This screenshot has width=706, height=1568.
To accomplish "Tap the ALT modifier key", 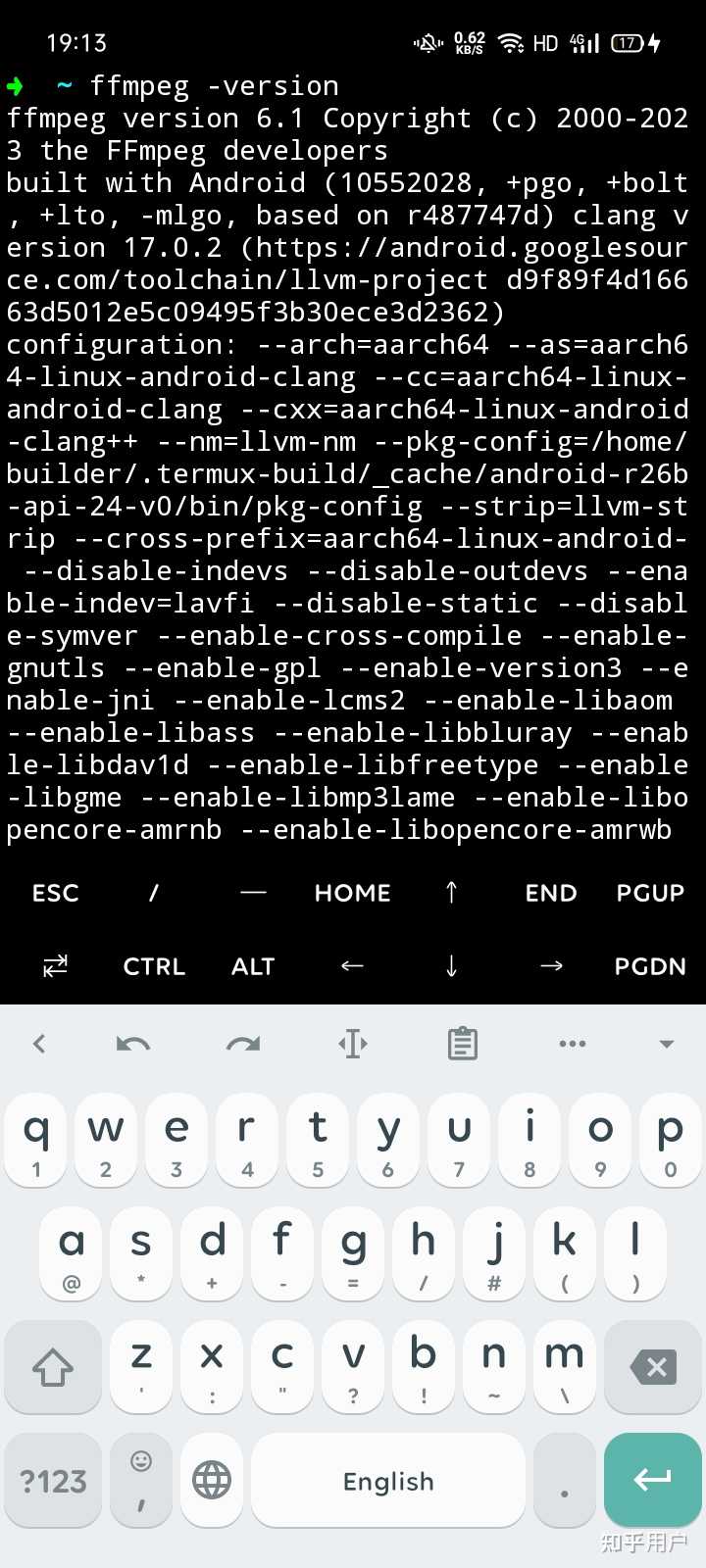I will tap(253, 966).
